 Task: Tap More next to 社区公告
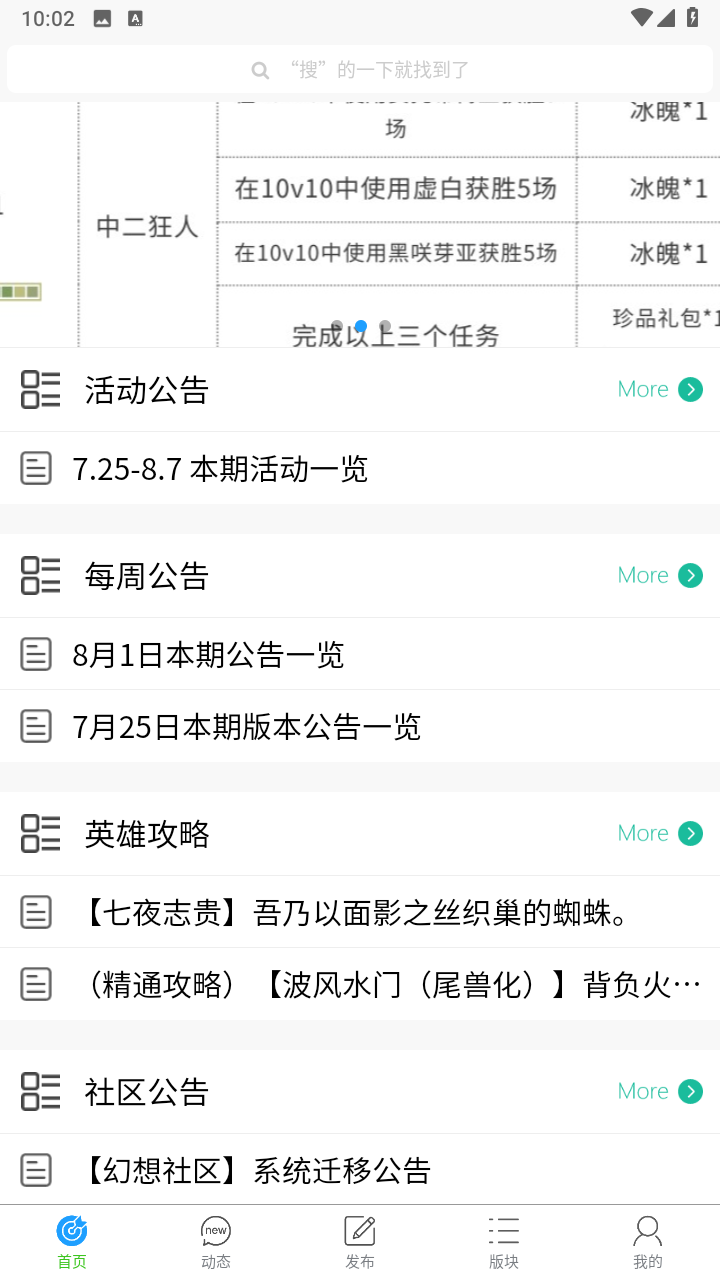click(660, 1091)
